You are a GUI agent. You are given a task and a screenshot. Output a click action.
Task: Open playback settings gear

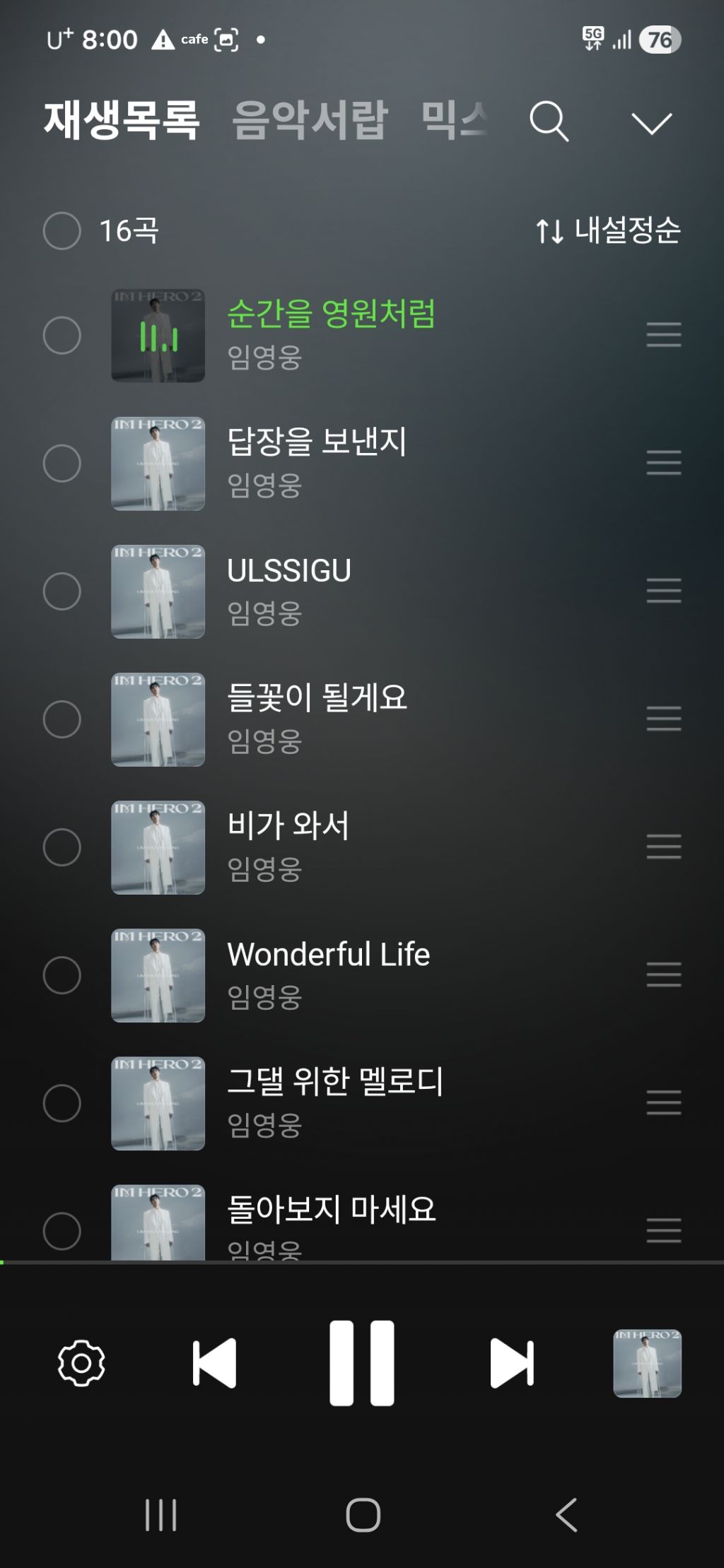tap(81, 1362)
